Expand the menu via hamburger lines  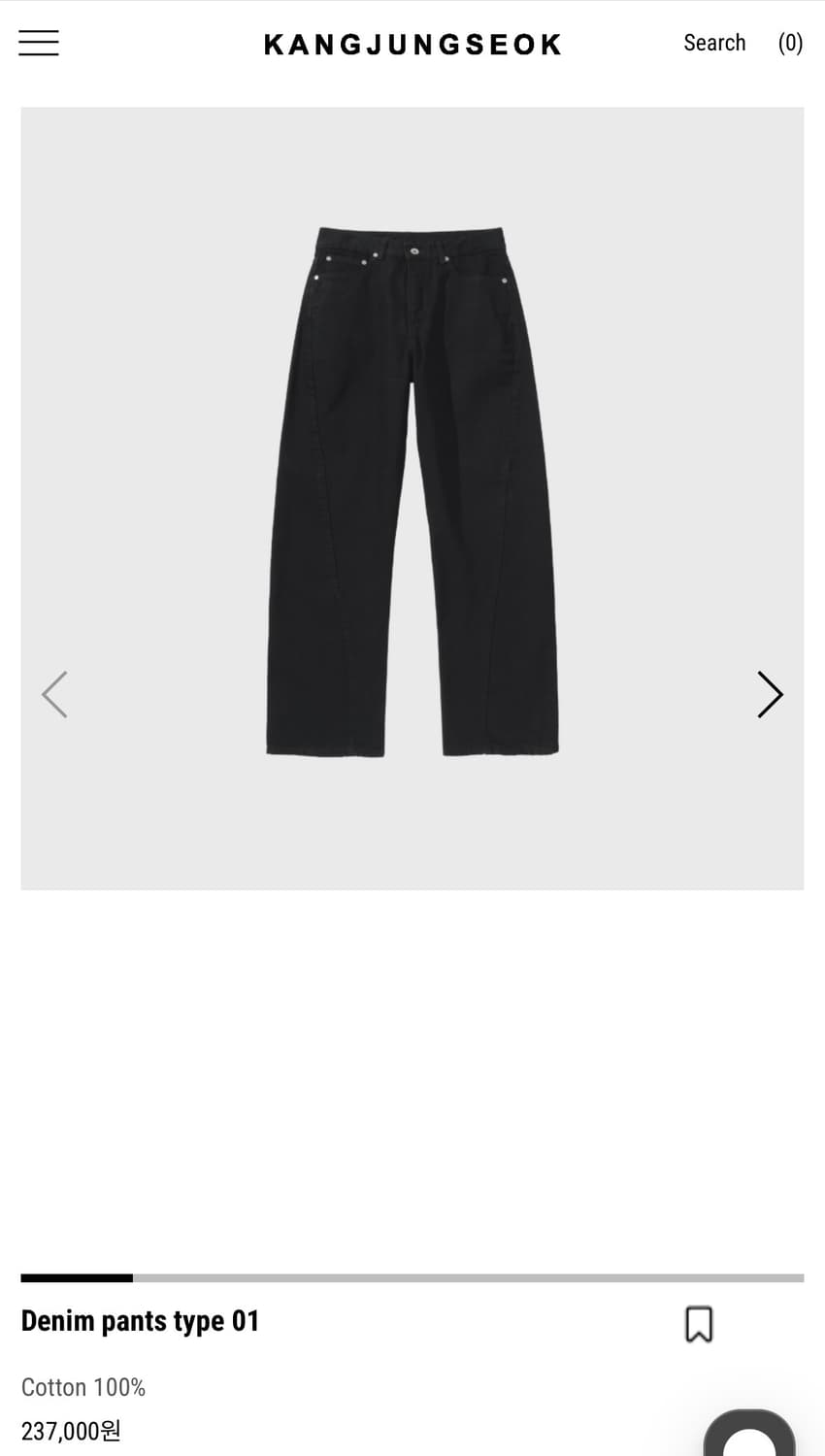tap(38, 43)
